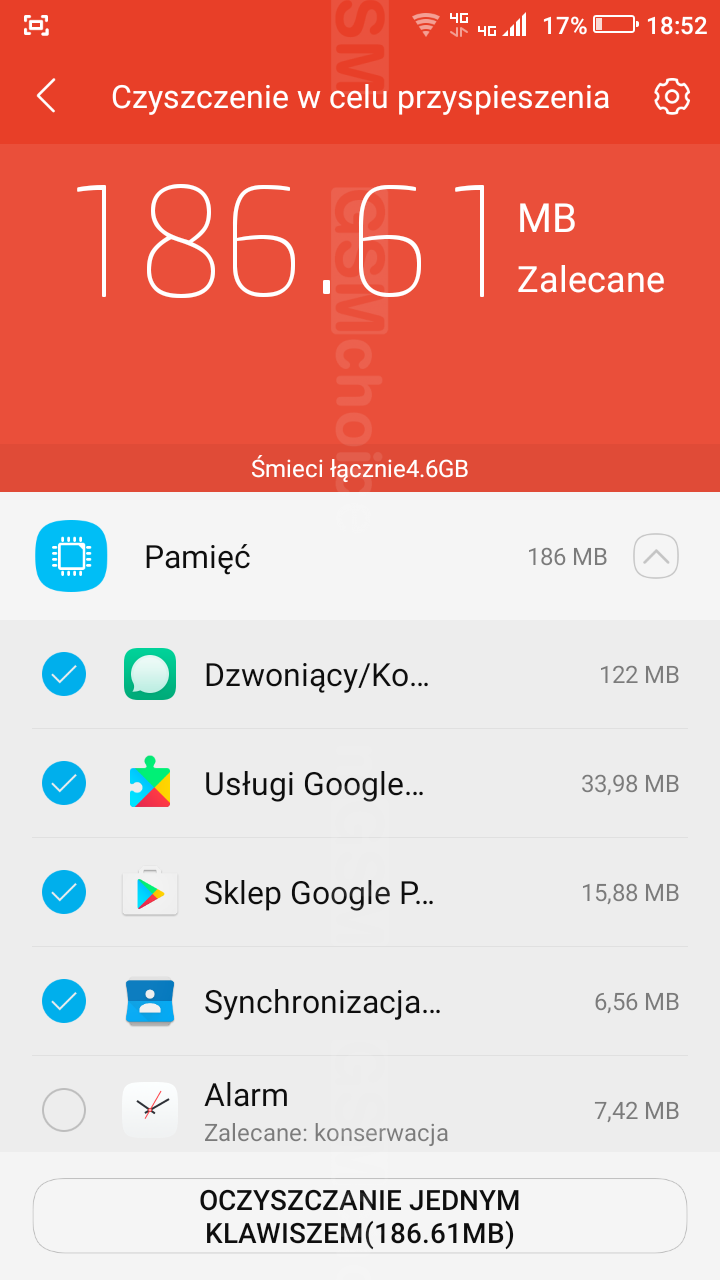Open the settings gear icon
The width and height of the screenshot is (720, 1280).
pos(672,96)
